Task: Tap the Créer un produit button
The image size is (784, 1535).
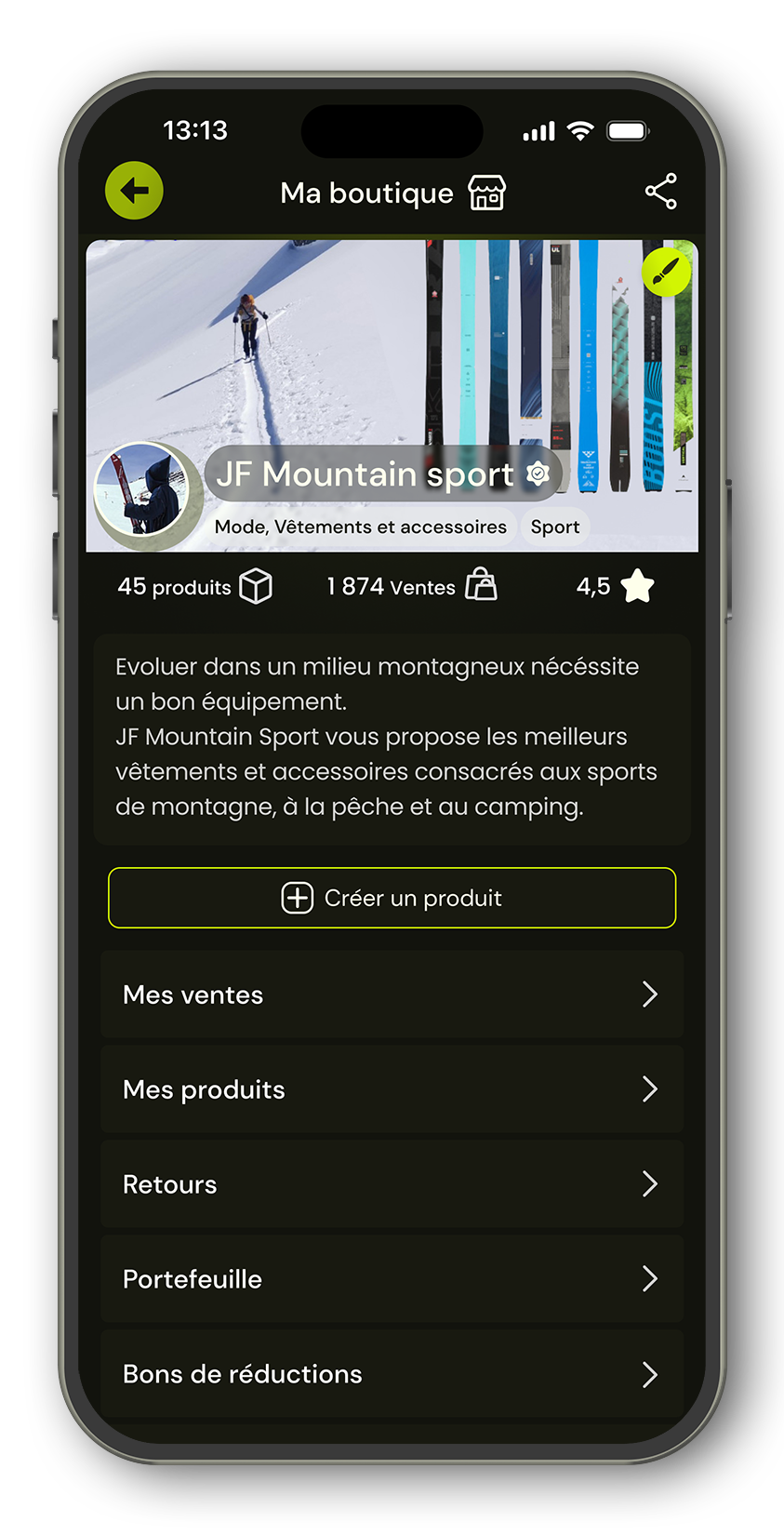Action: pyautogui.click(x=392, y=898)
